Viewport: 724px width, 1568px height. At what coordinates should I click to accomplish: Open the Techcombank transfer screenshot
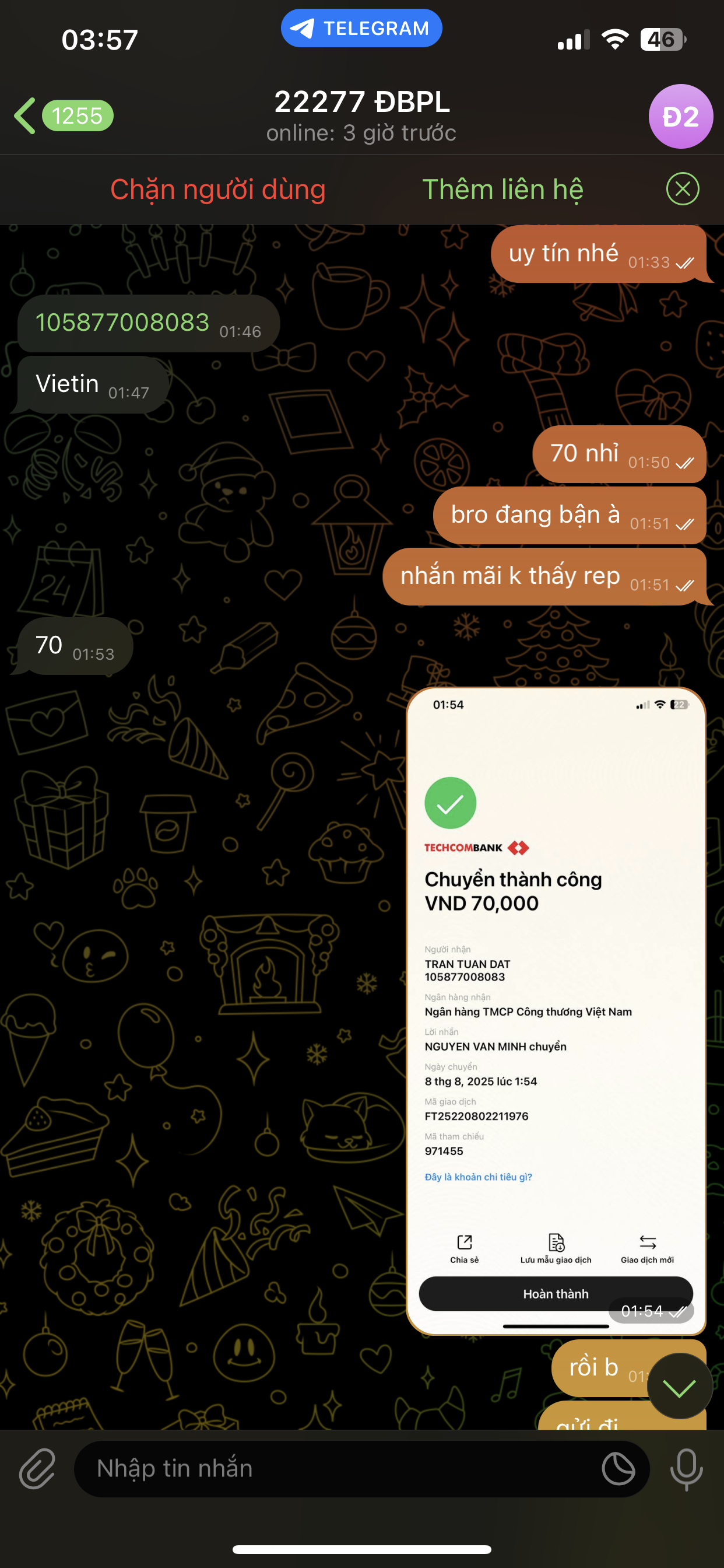click(x=556, y=1010)
